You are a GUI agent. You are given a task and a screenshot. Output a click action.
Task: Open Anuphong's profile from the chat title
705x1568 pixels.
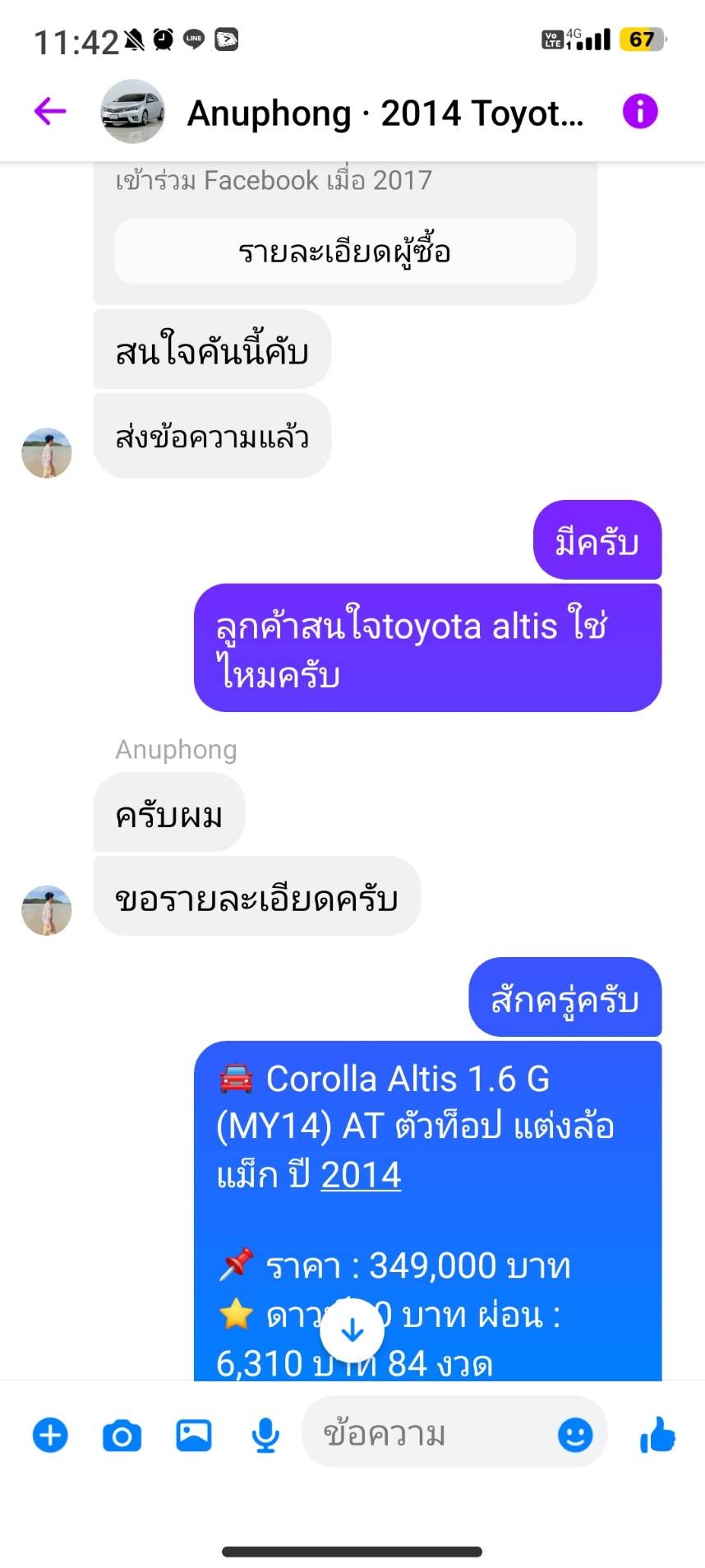coord(385,113)
